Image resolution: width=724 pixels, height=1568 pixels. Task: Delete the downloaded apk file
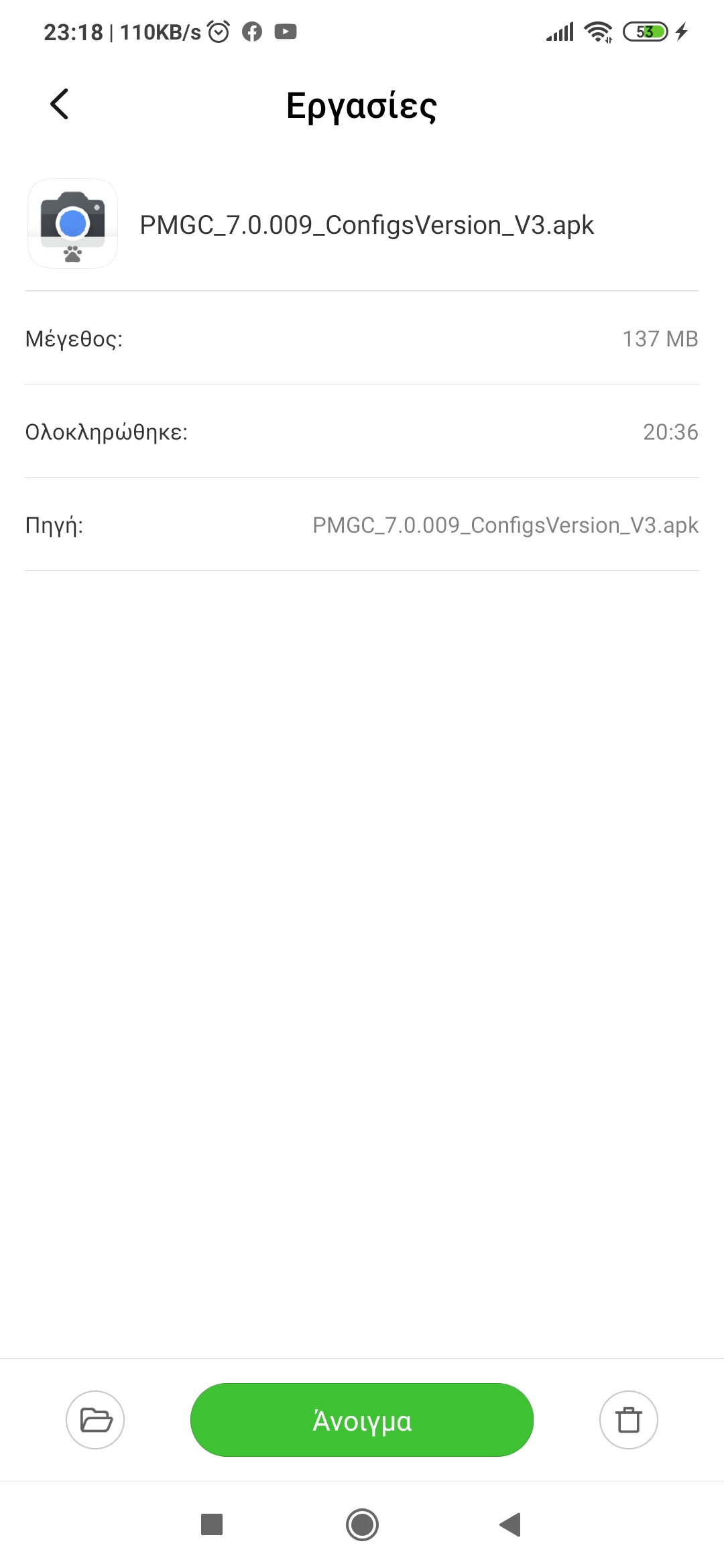pyautogui.click(x=628, y=1419)
